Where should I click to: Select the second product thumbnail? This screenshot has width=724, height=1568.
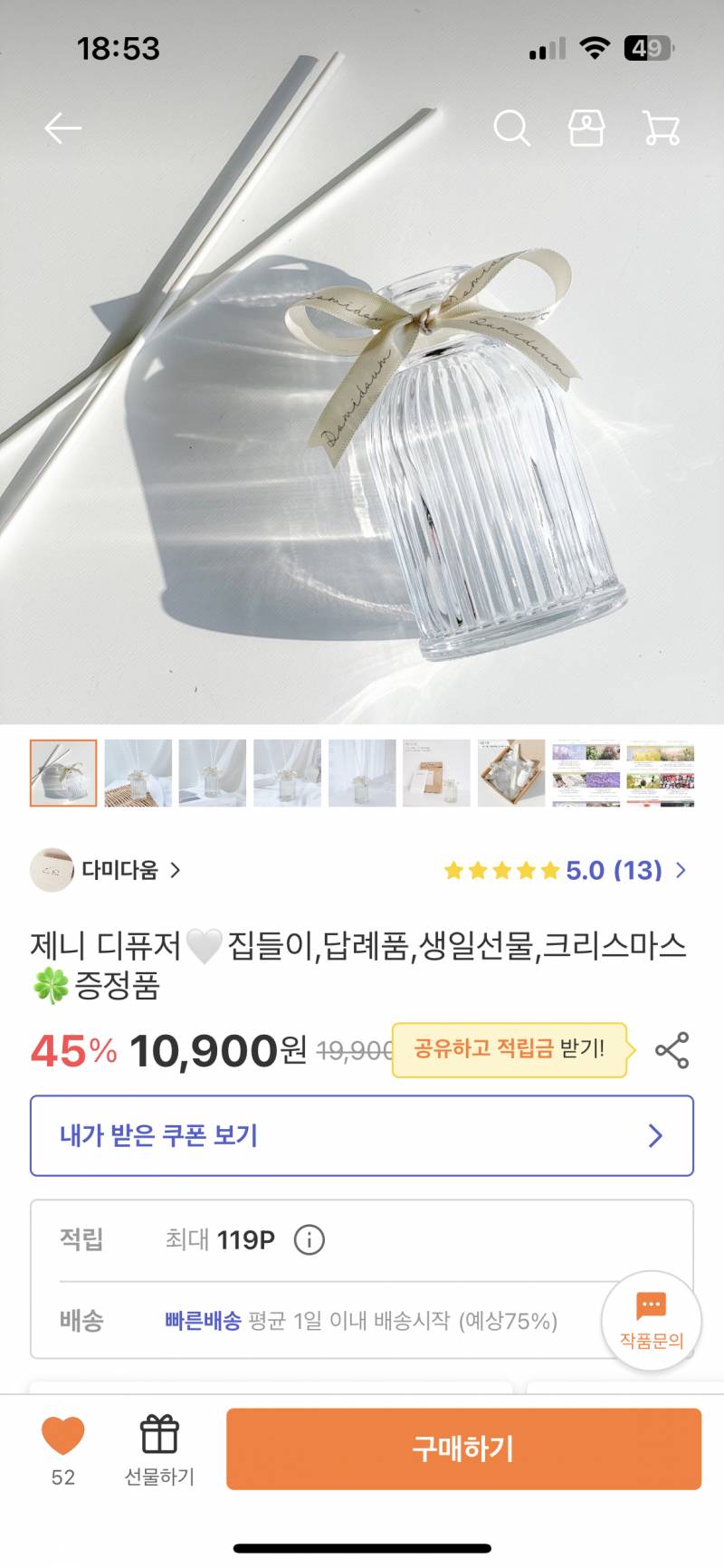pos(138,774)
